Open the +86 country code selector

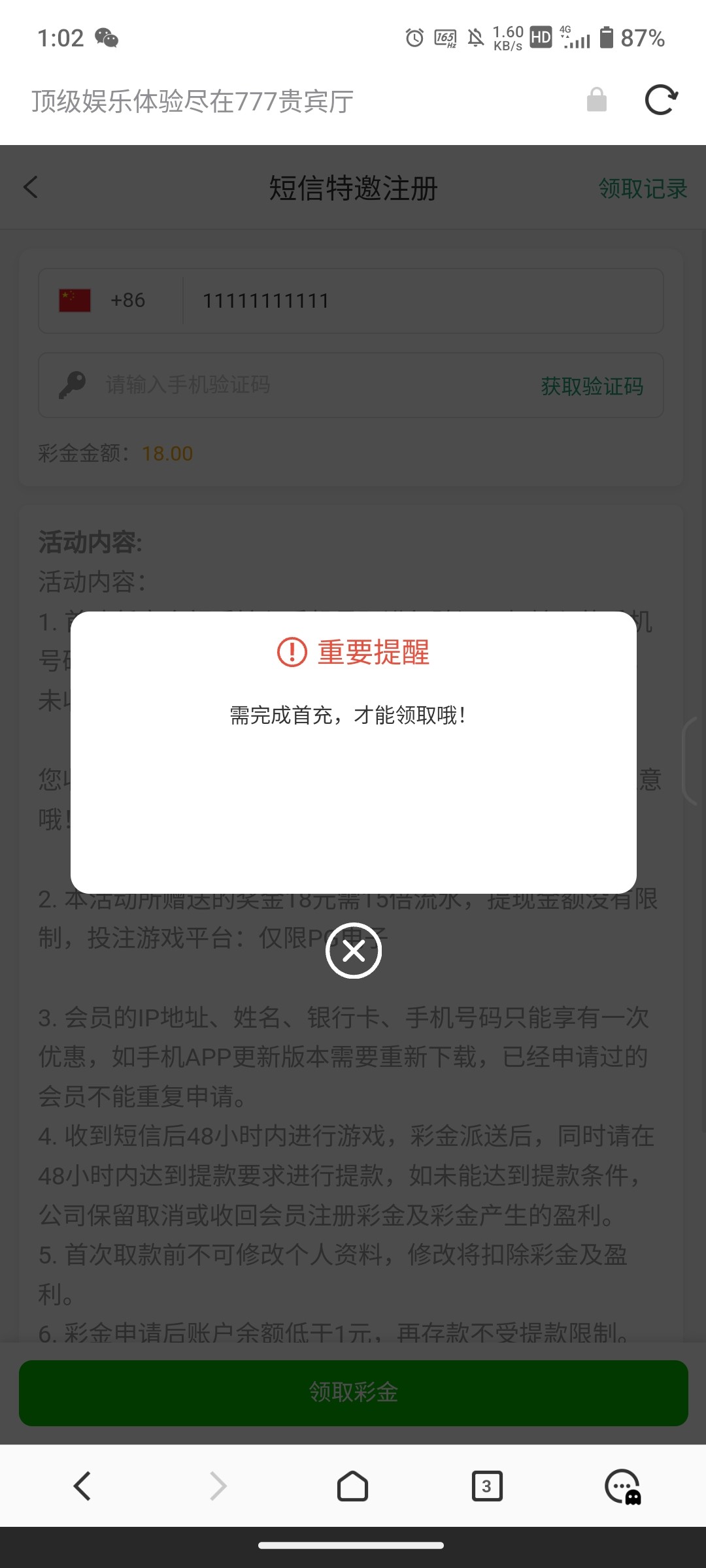105,301
